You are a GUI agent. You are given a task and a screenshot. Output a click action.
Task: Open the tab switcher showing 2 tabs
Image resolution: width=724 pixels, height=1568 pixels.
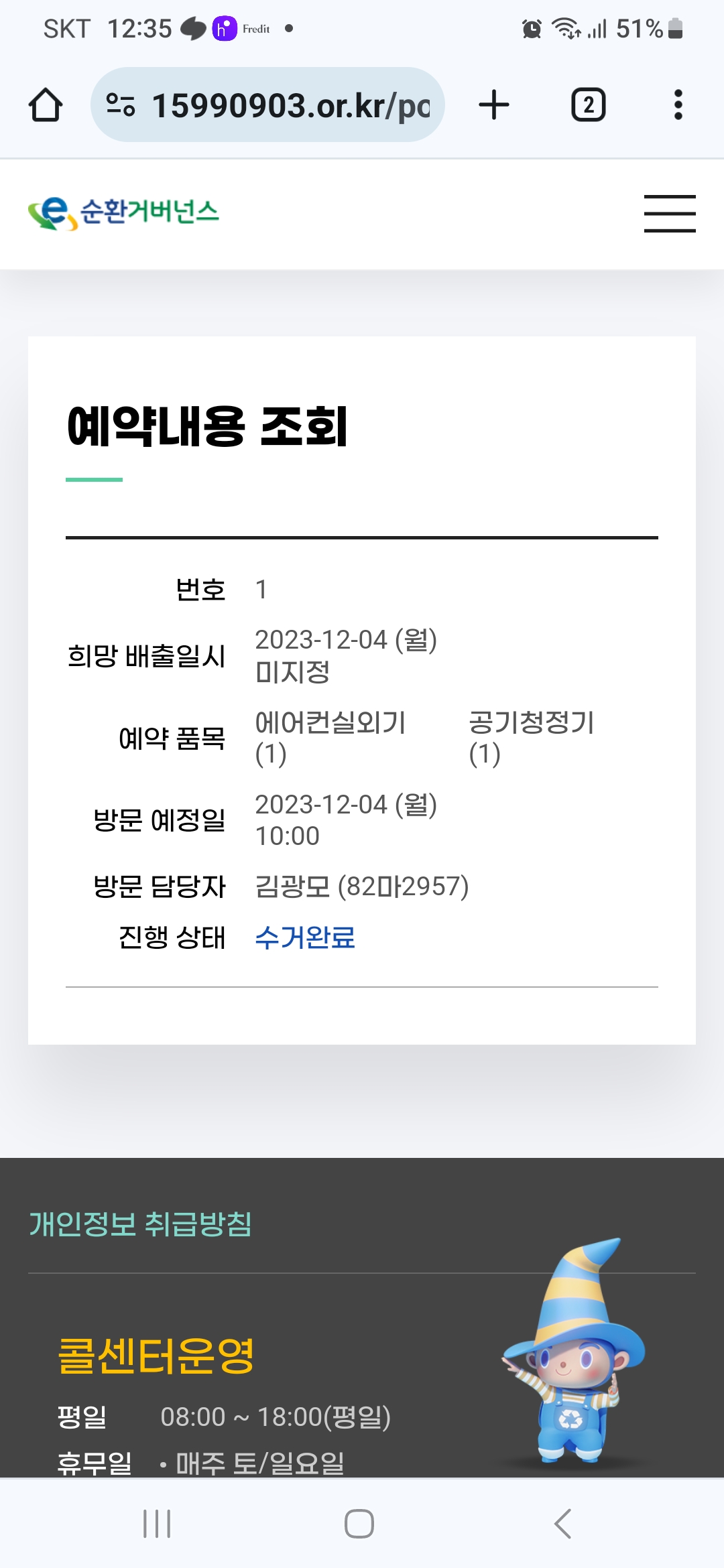(x=588, y=105)
